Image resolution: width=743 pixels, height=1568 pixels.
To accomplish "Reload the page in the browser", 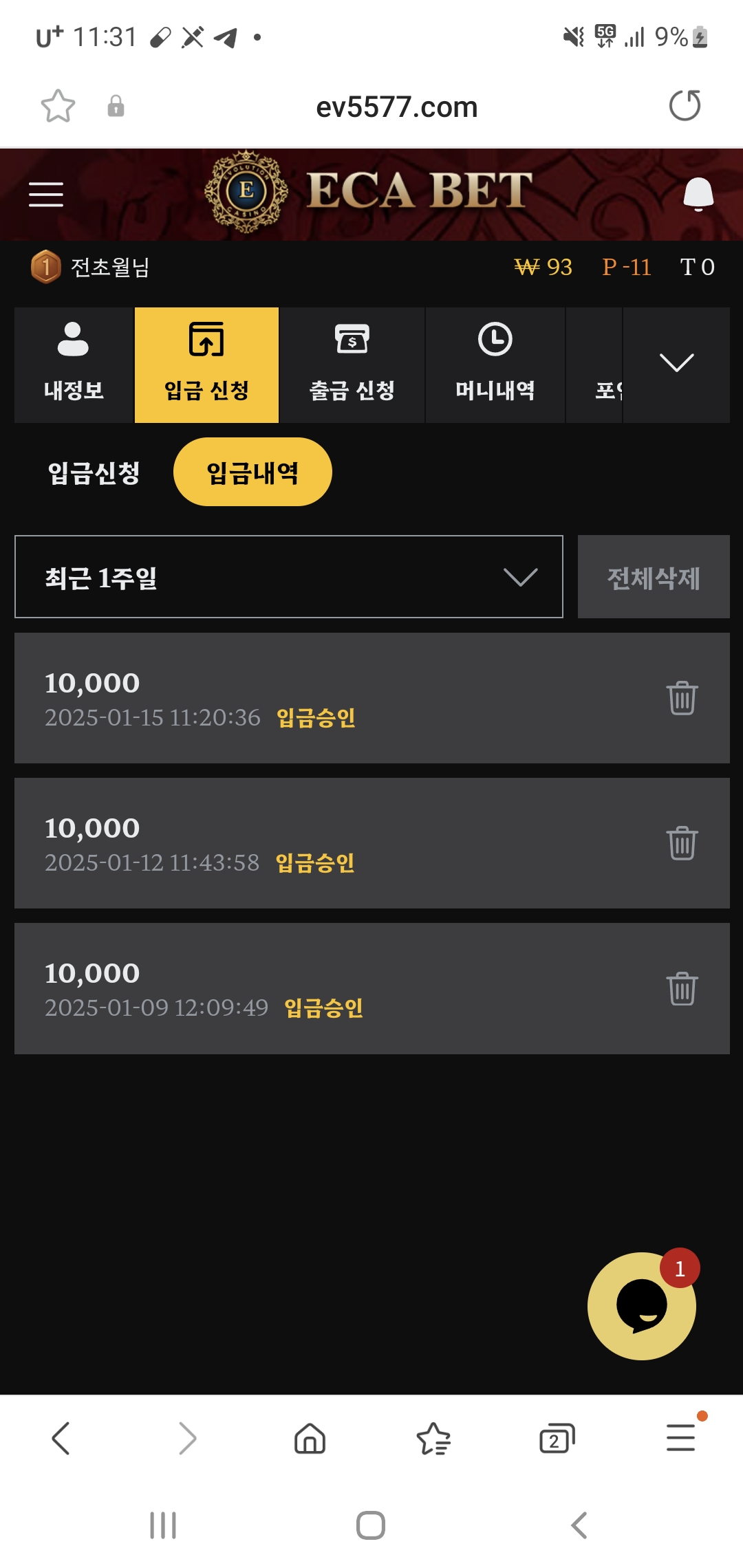I will [x=685, y=106].
